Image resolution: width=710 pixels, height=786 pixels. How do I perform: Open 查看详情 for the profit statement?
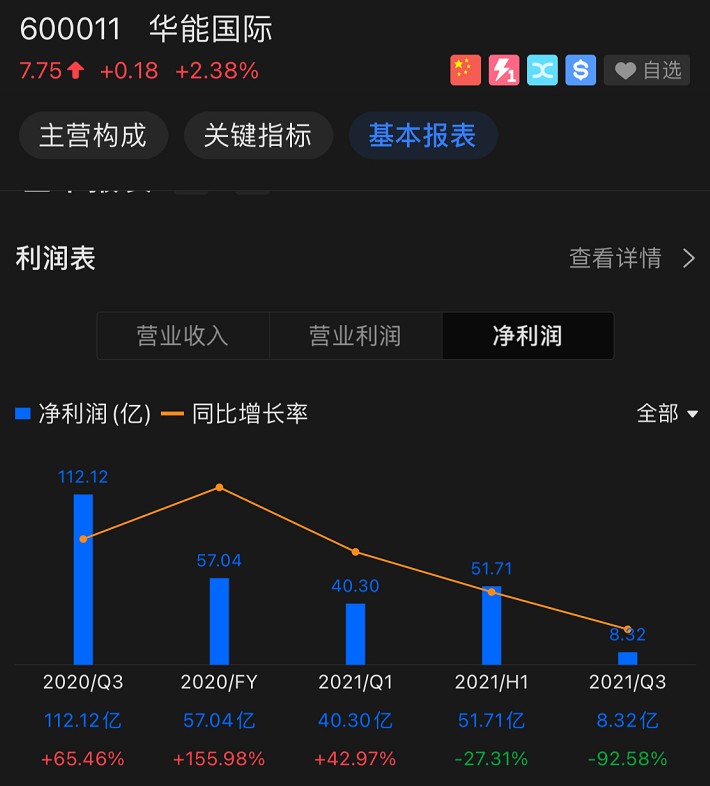click(632, 258)
